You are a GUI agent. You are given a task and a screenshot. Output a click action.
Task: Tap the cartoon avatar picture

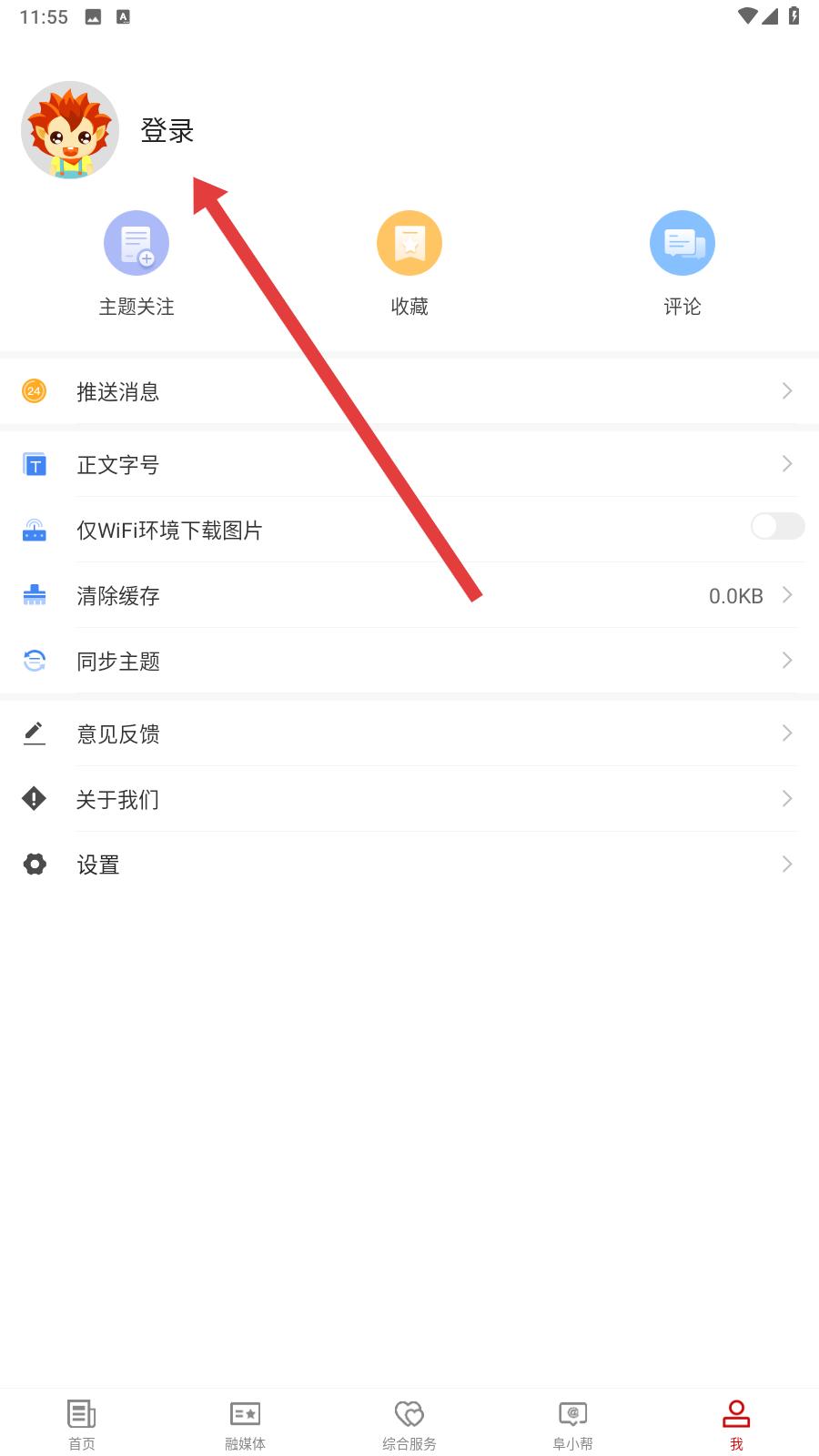tap(70, 130)
